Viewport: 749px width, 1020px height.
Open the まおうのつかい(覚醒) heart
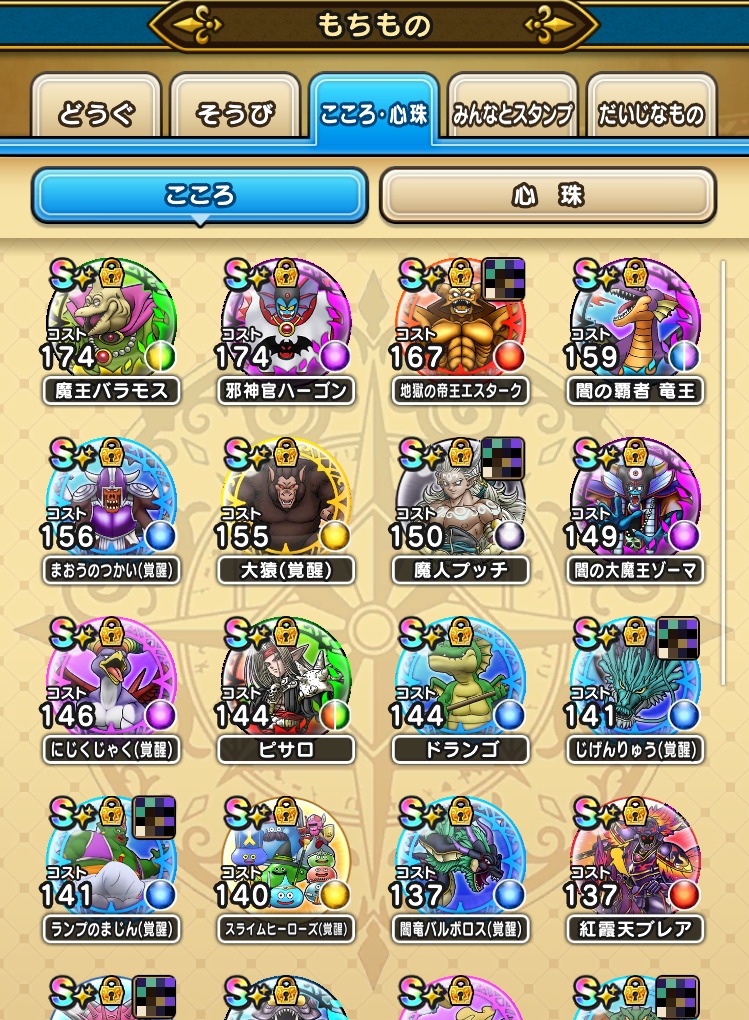coord(111,500)
